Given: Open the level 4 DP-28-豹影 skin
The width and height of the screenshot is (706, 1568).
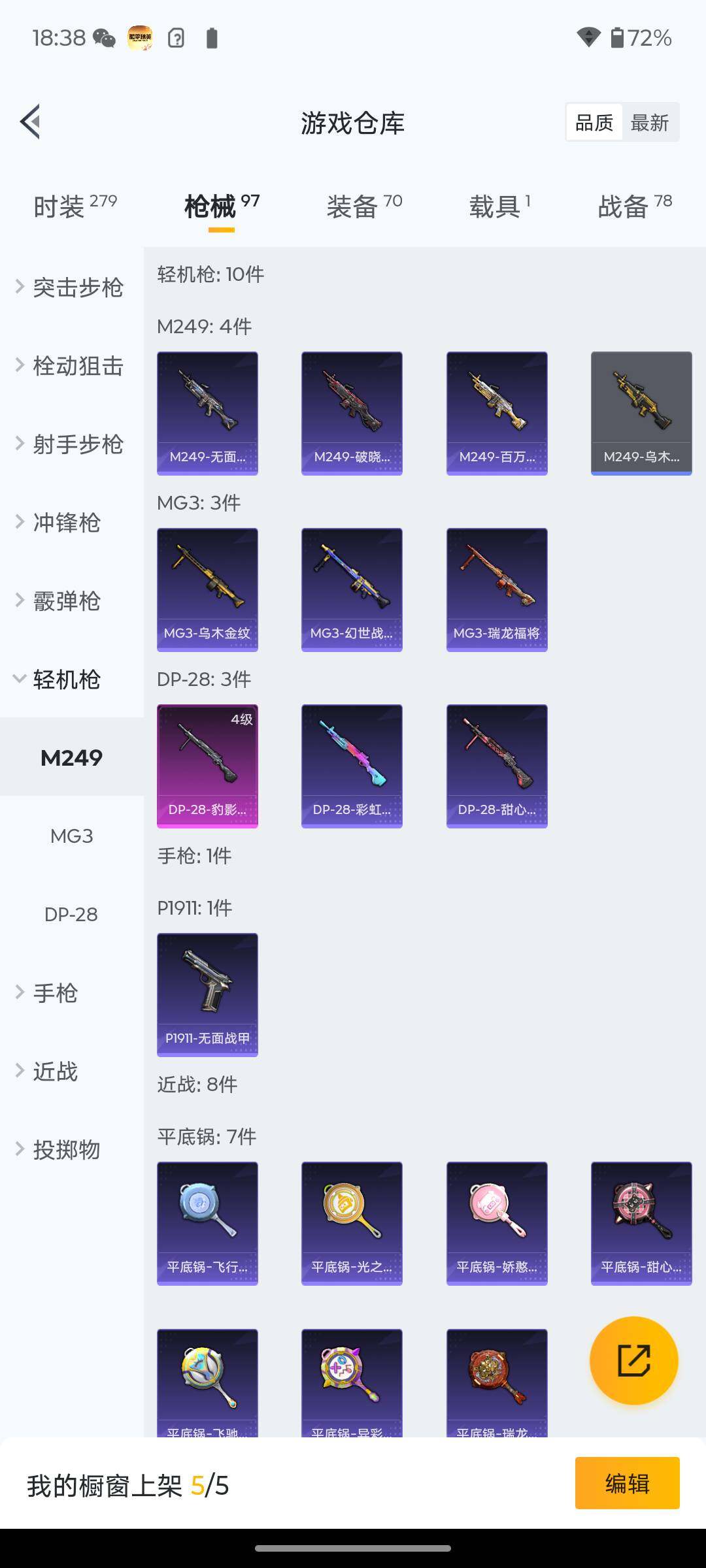Looking at the screenshot, I should pos(207,766).
